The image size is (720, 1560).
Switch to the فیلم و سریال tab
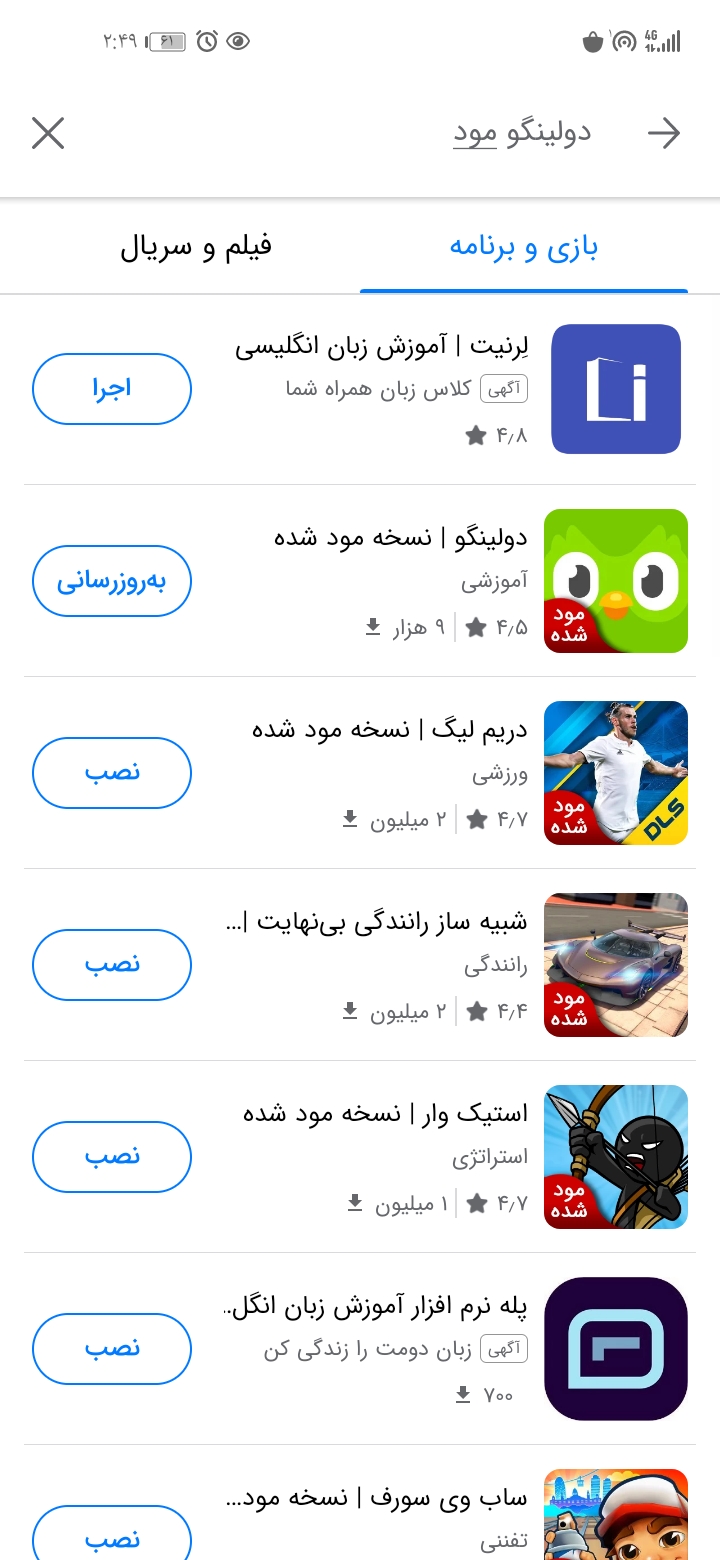tap(196, 247)
